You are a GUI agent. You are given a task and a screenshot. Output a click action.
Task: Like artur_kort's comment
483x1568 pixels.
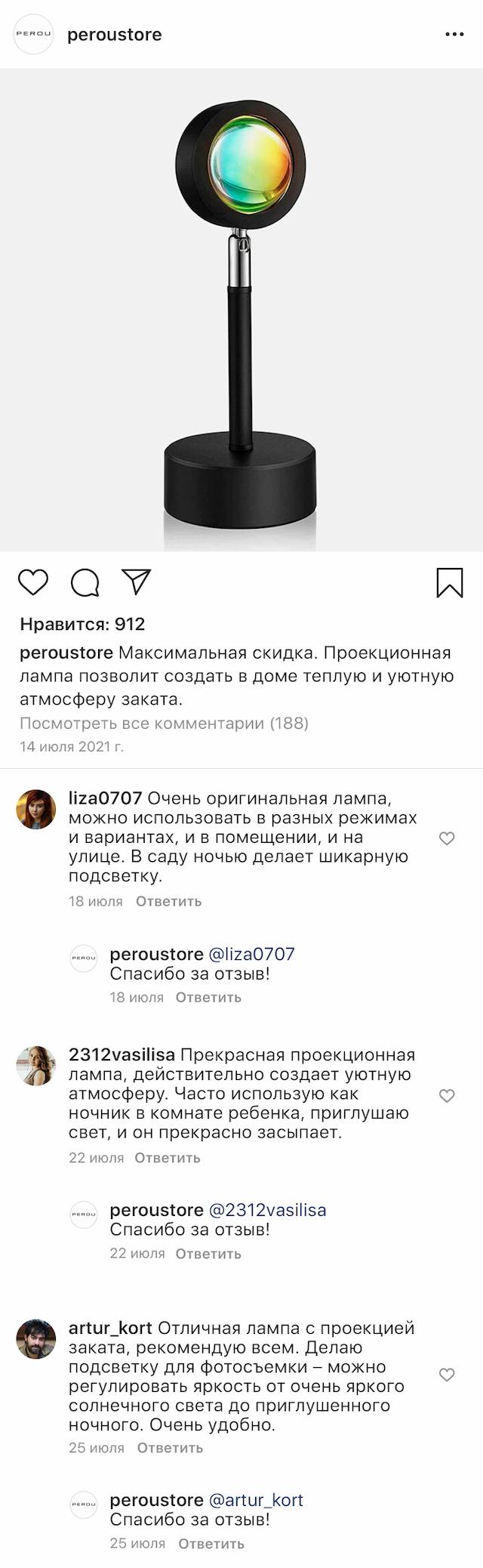point(447,1375)
